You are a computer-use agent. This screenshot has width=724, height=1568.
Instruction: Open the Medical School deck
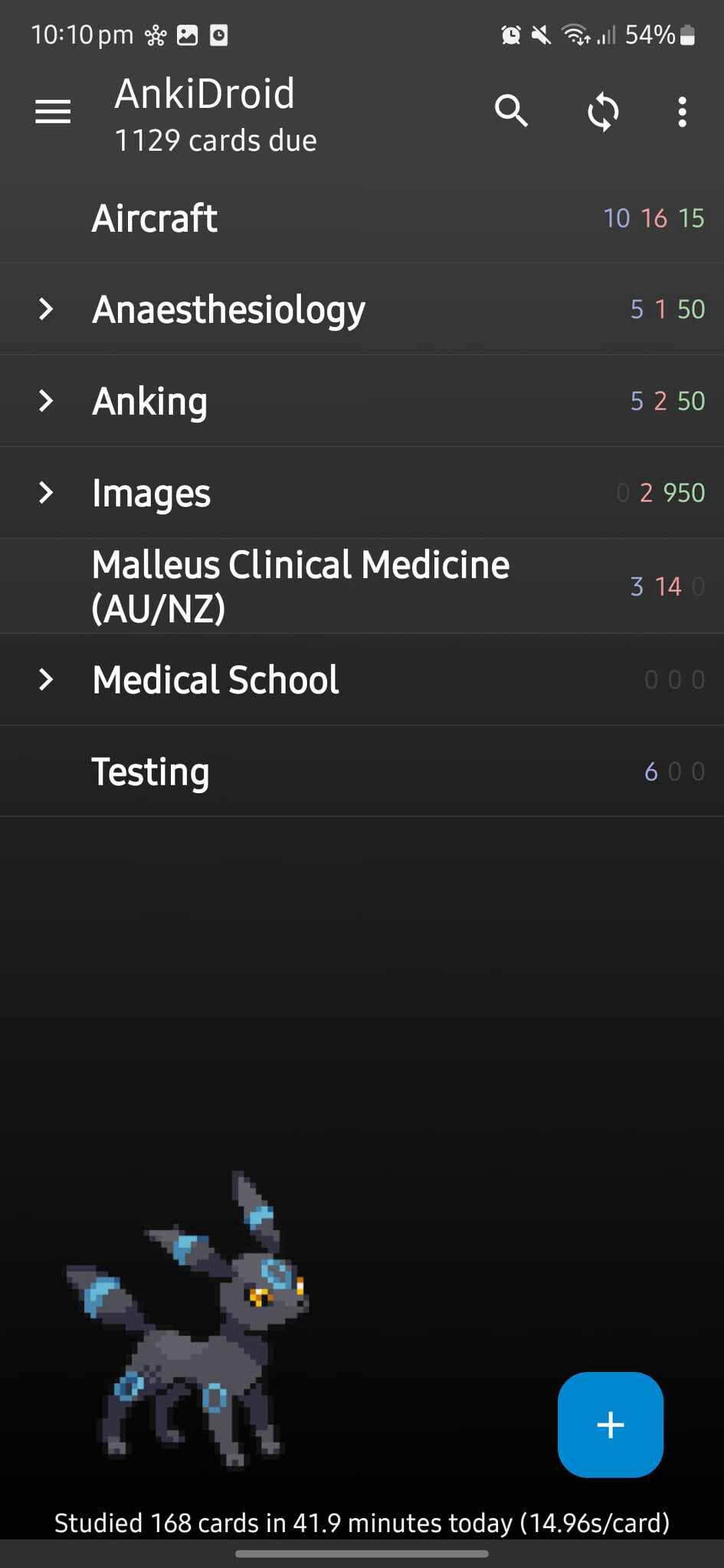tap(362, 679)
